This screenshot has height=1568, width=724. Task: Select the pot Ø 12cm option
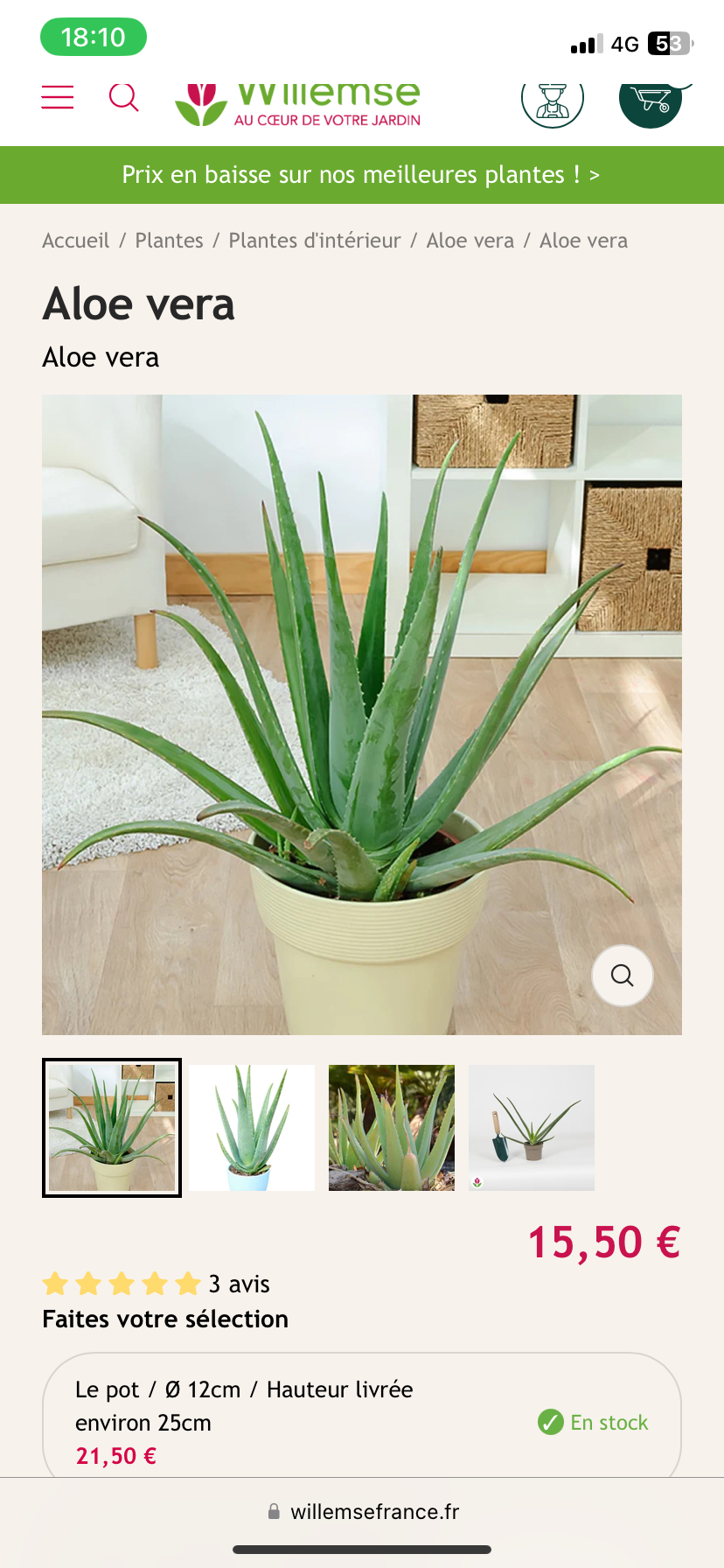[x=362, y=1417]
